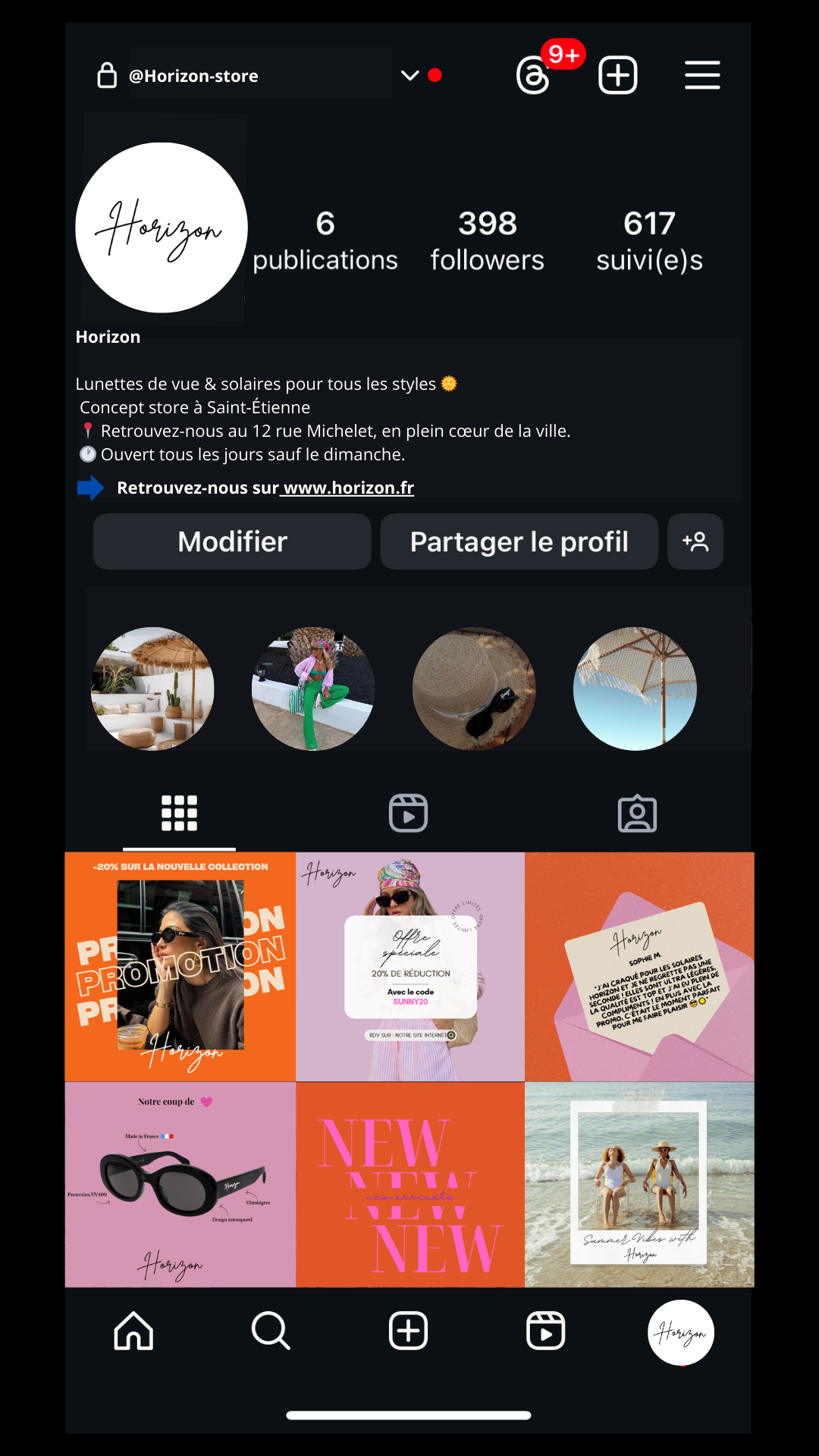This screenshot has width=819, height=1456.
Task: Create a new post from top bar
Action: 617,75
